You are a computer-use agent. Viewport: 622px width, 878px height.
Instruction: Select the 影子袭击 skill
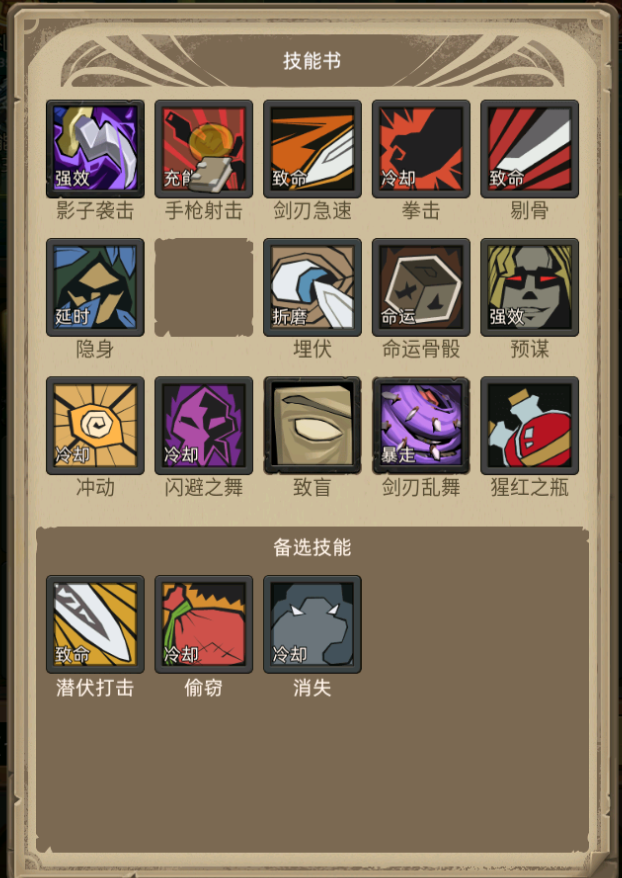tap(95, 148)
